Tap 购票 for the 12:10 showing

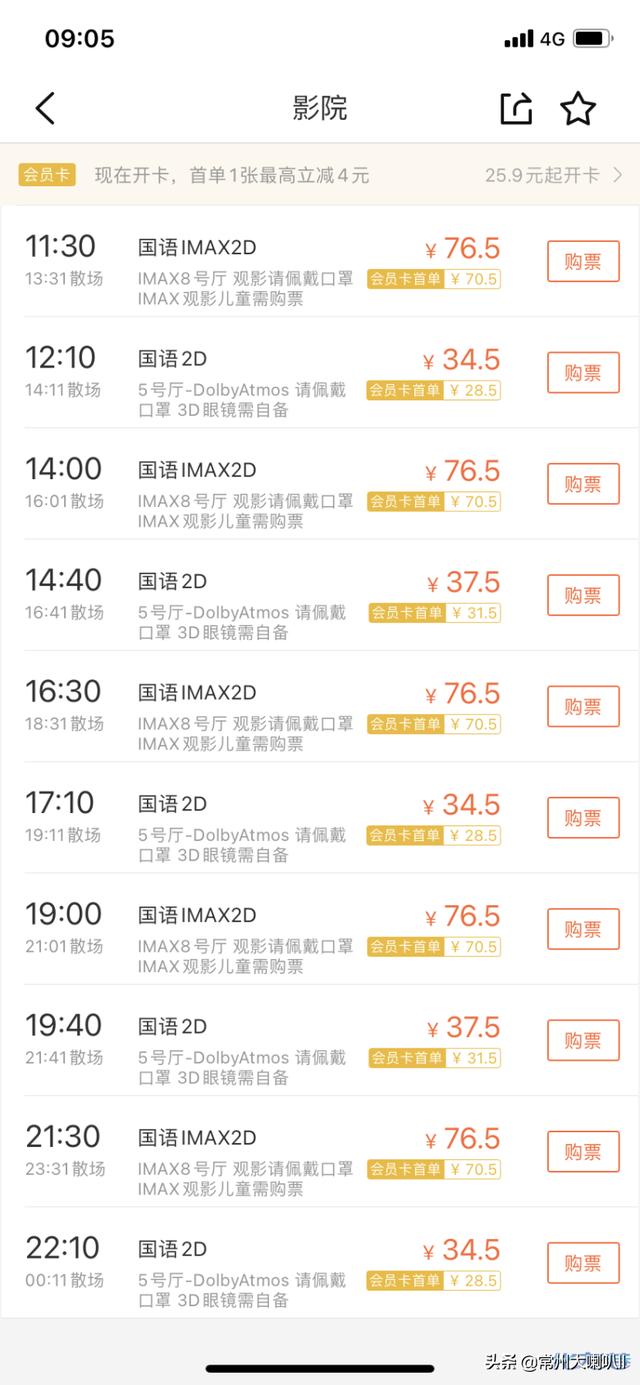click(x=583, y=373)
